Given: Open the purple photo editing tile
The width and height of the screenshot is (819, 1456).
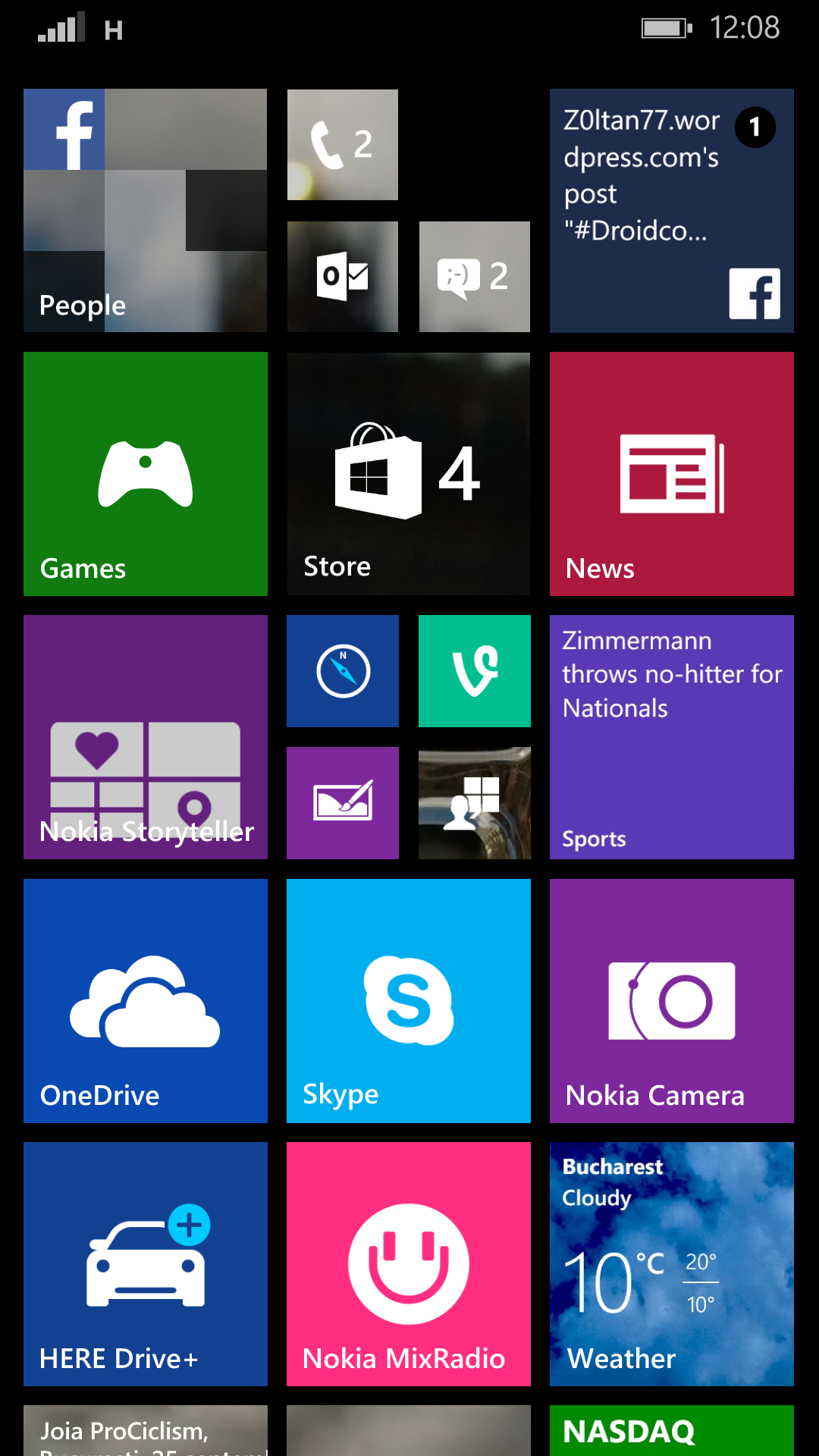Looking at the screenshot, I should click(342, 802).
